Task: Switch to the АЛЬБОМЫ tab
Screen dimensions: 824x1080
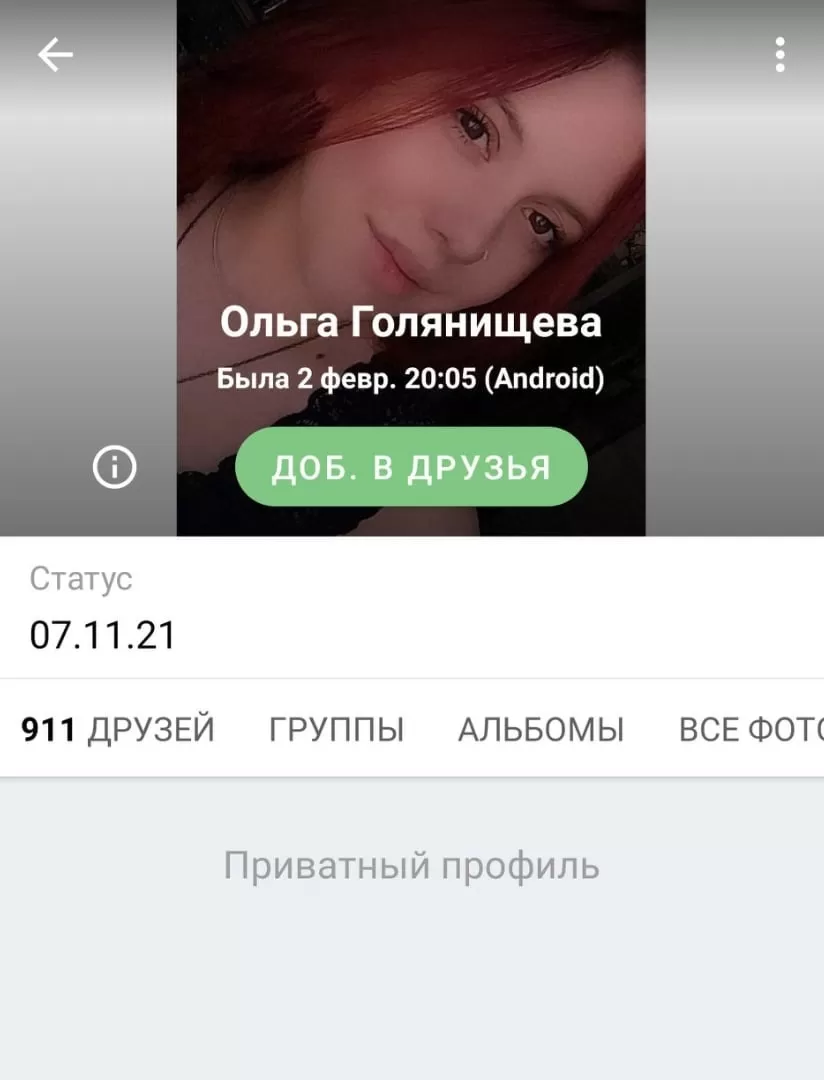Action: point(540,729)
